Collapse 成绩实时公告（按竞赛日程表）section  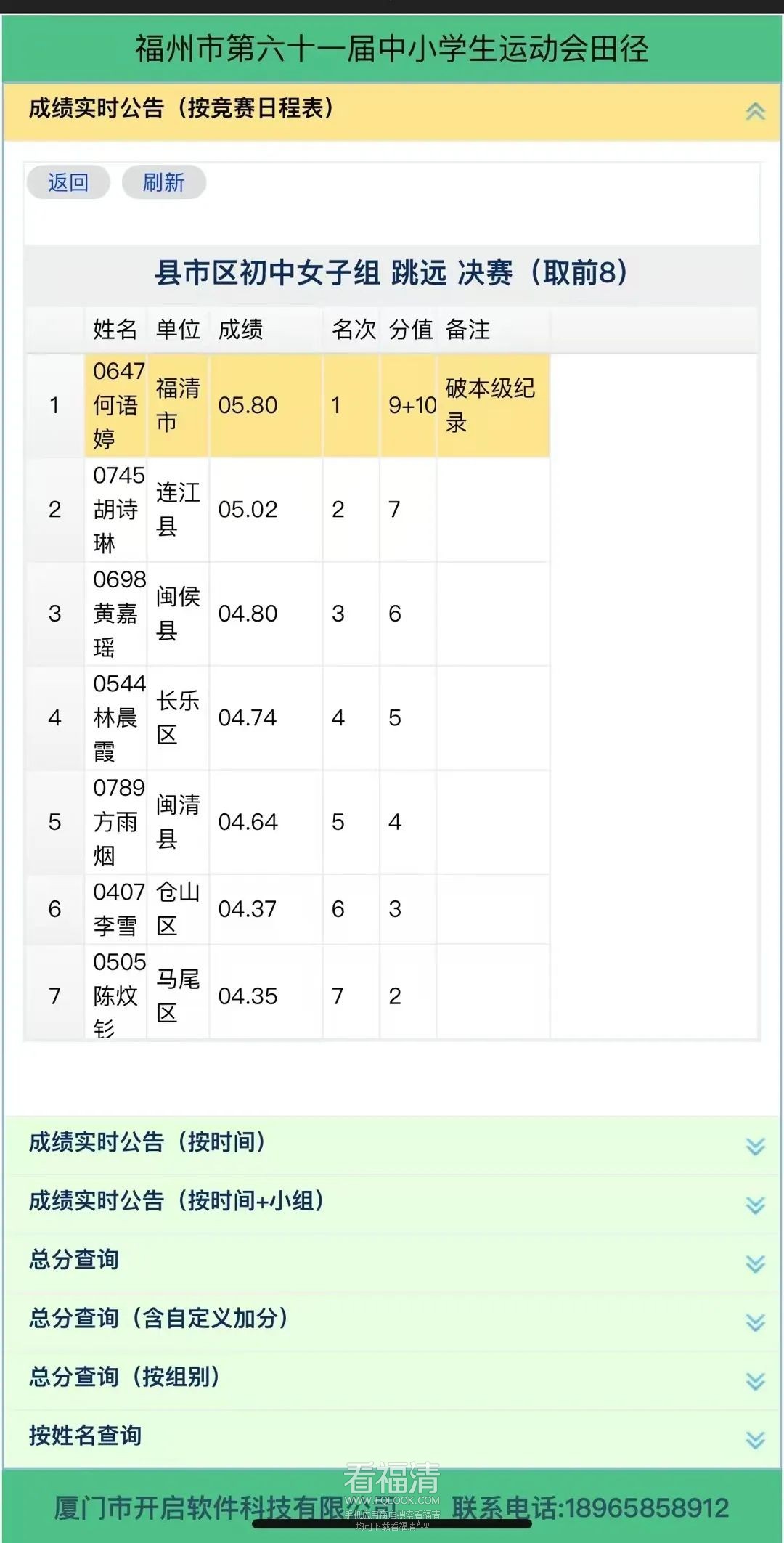point(755,111)
